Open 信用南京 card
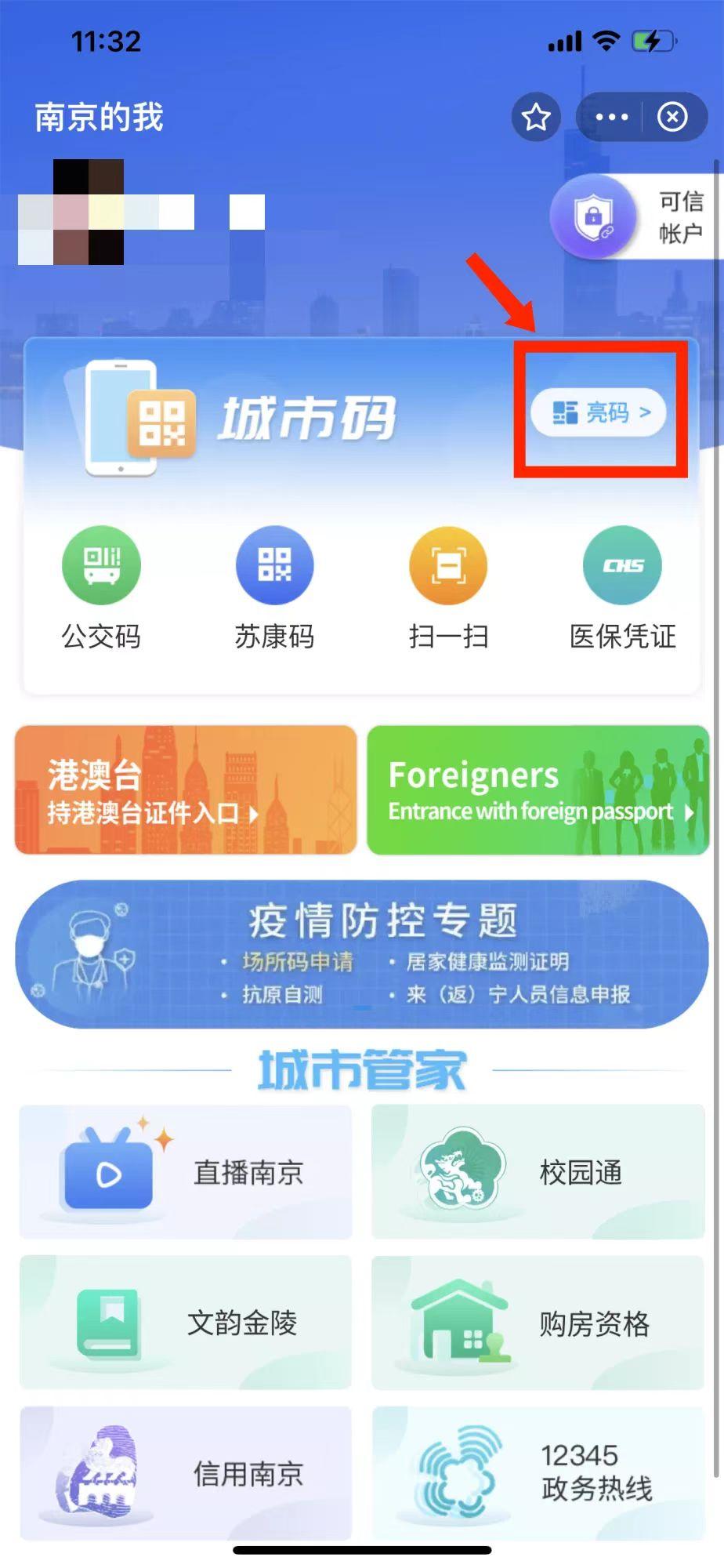The height and width of the screenshot is (1568, 724). pyautogui.click(x=186, y=1474)
